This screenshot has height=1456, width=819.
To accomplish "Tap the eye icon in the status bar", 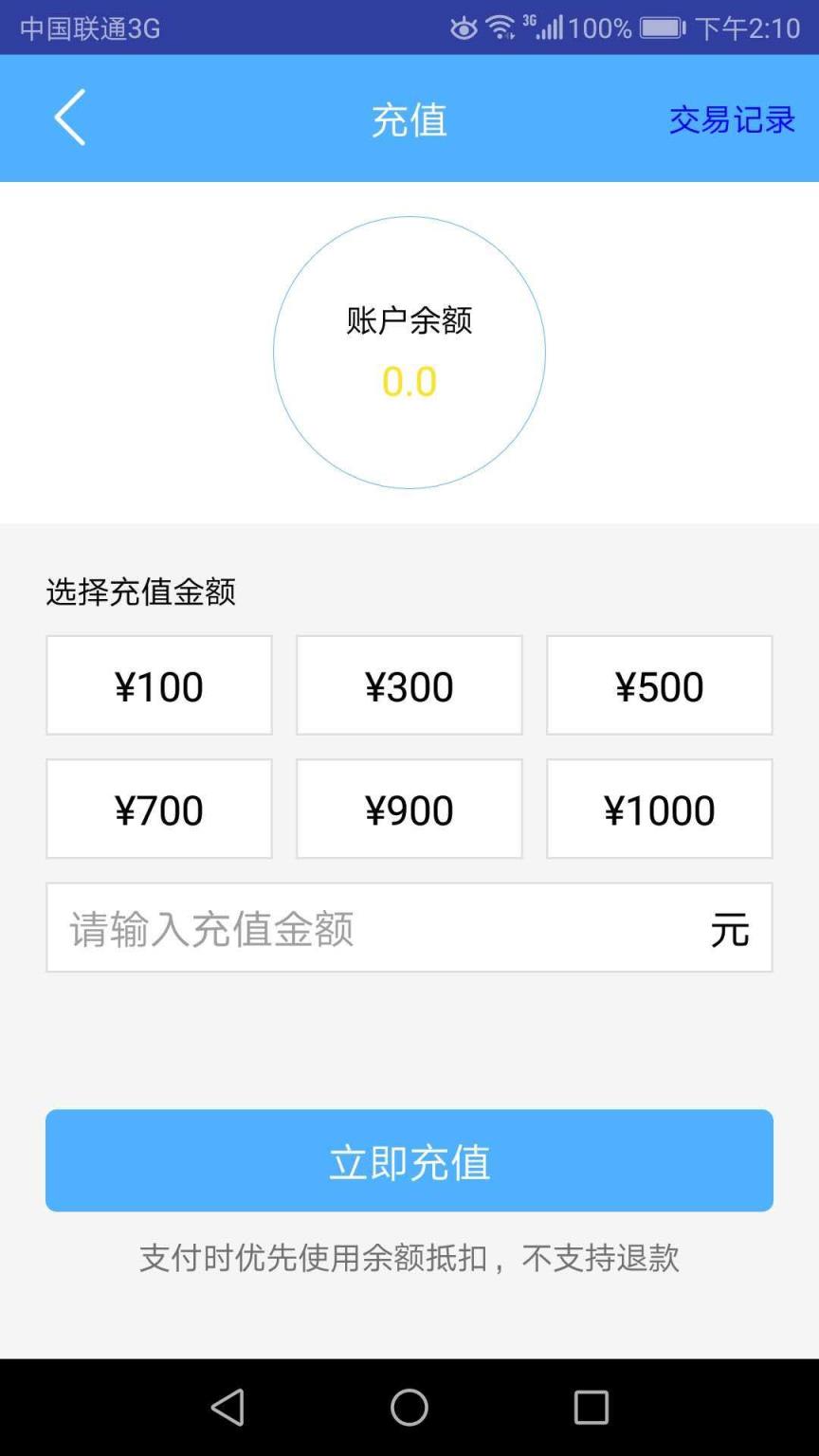I will 464,27.
